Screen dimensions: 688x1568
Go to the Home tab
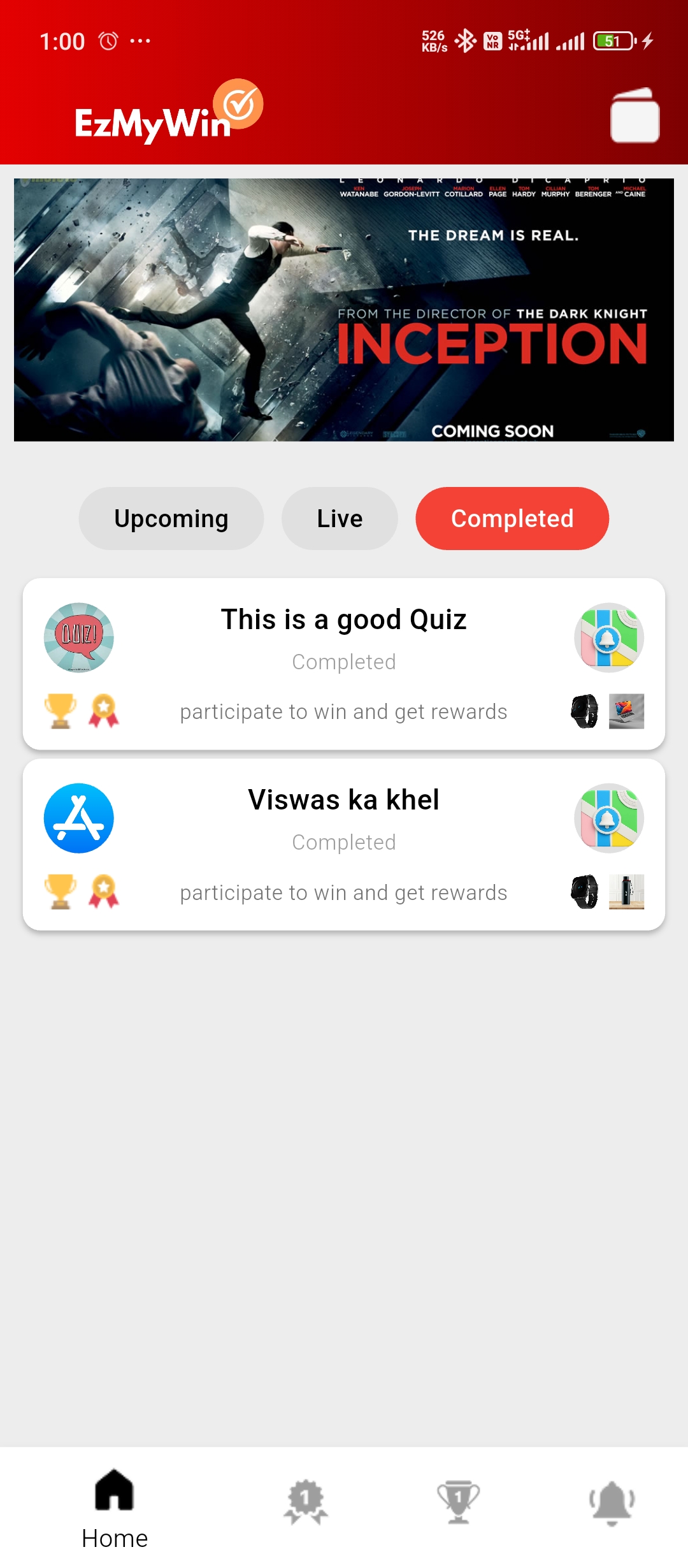coord(115,1508)
